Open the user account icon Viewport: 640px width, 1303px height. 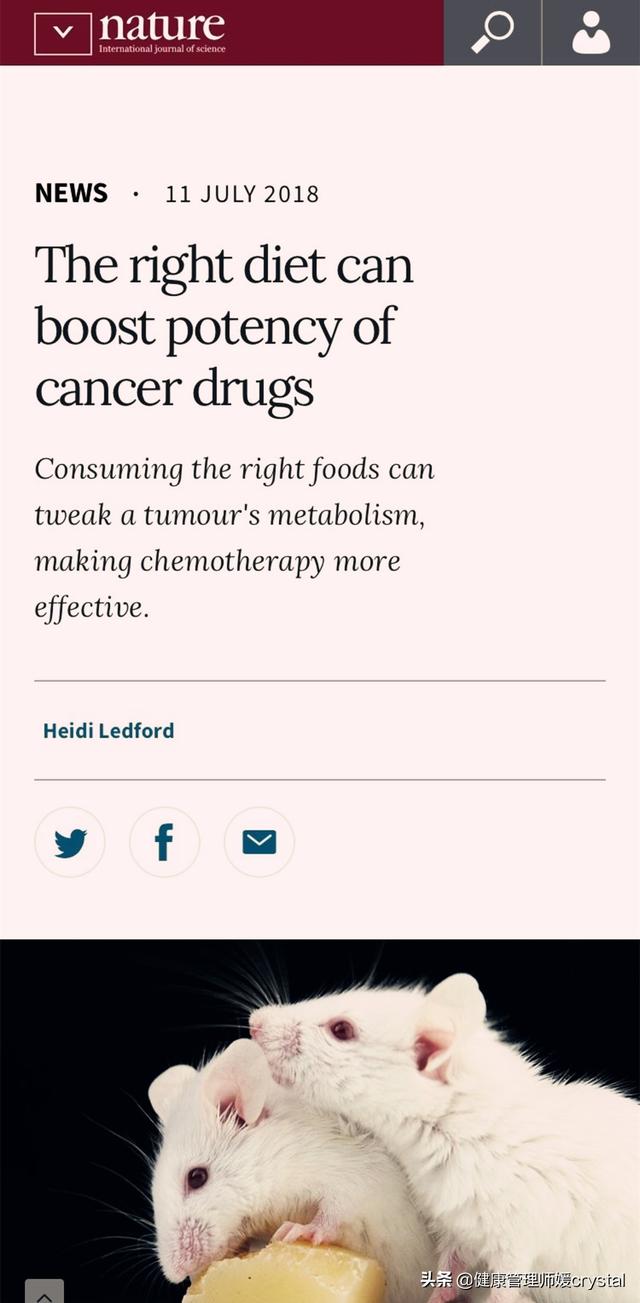pos(591,32)
